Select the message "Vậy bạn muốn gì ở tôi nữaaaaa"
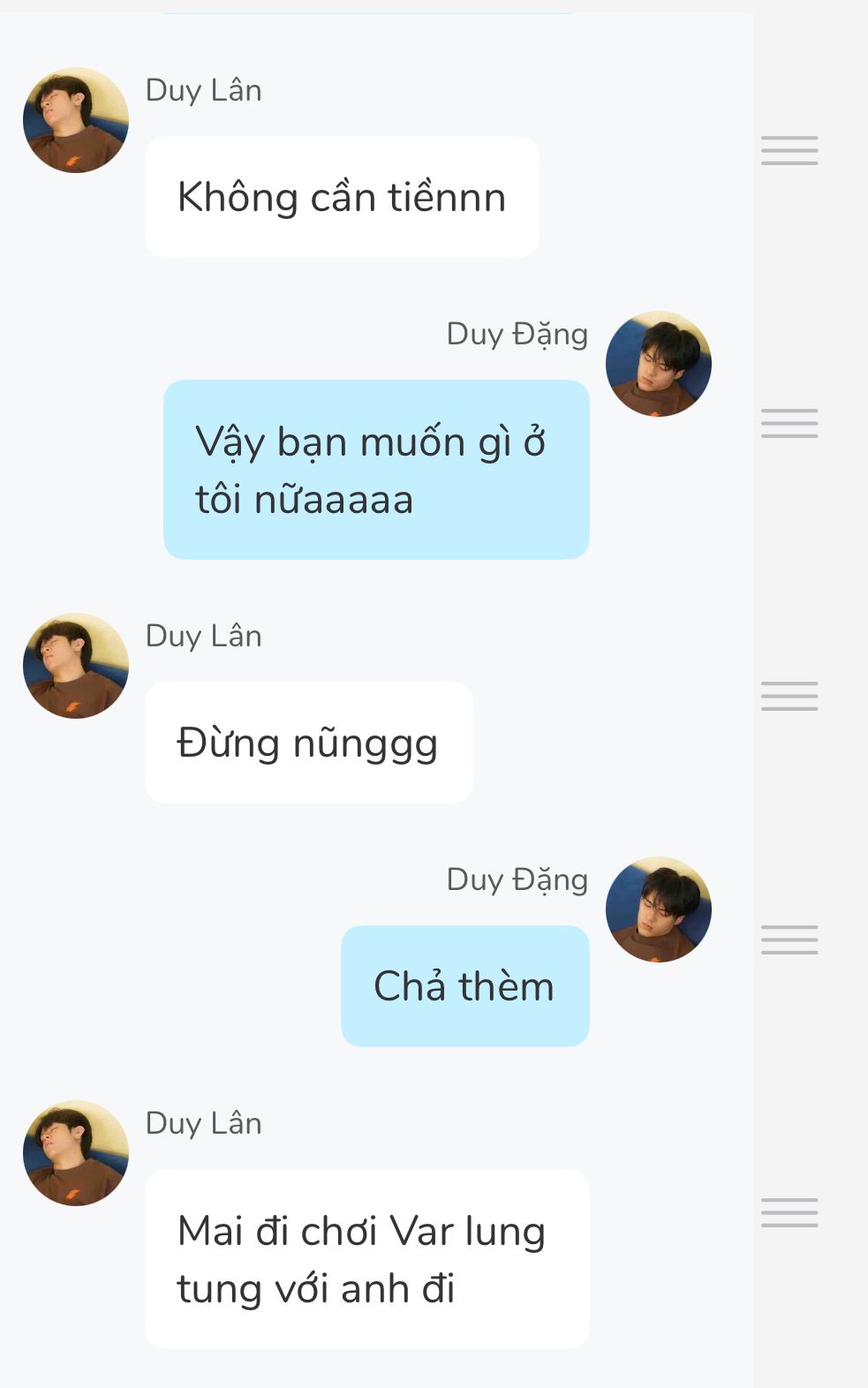Screen dimensions: 868x1388 [376, 470]
